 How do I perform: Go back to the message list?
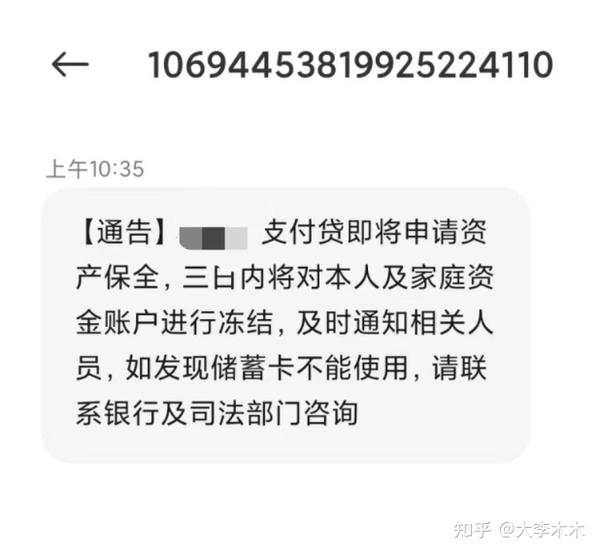(69, 65)
